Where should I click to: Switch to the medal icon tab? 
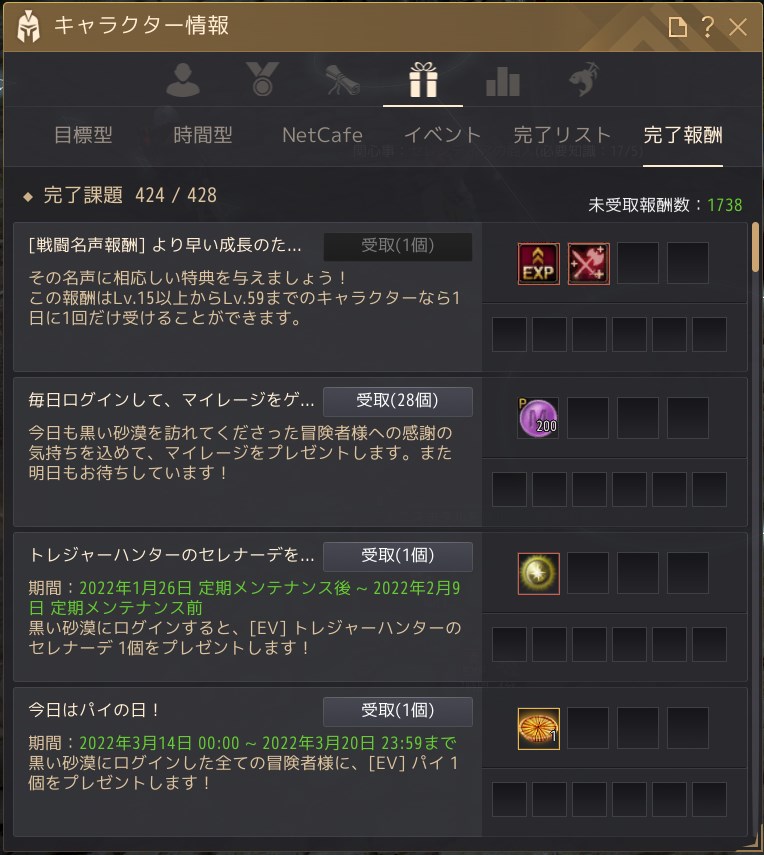point(263,80)
